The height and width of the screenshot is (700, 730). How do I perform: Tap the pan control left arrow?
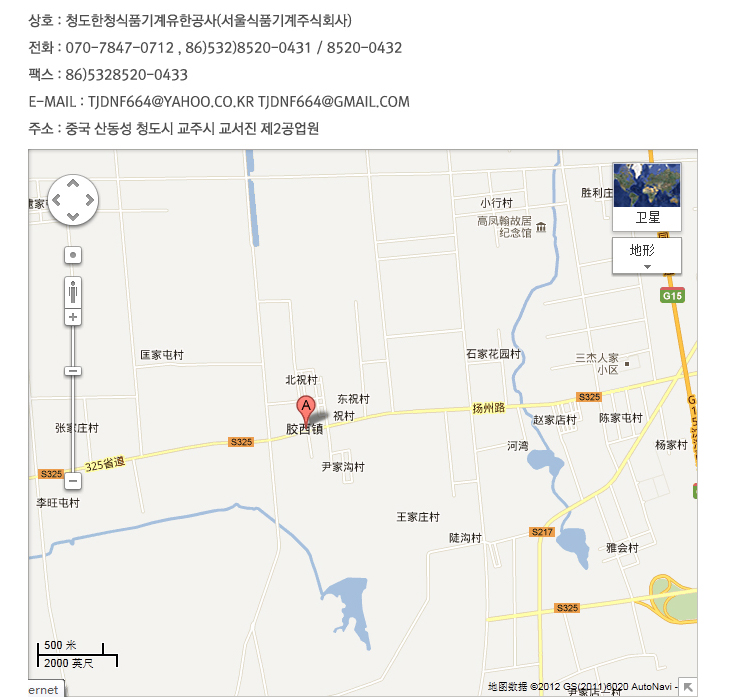click(56, 199)
